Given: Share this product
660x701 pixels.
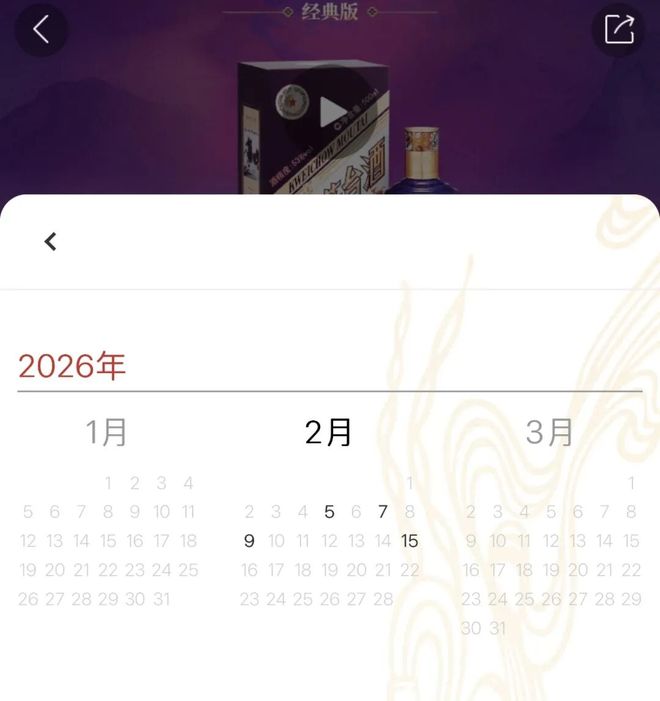Looking at the screenshot, I should point(619,29).
